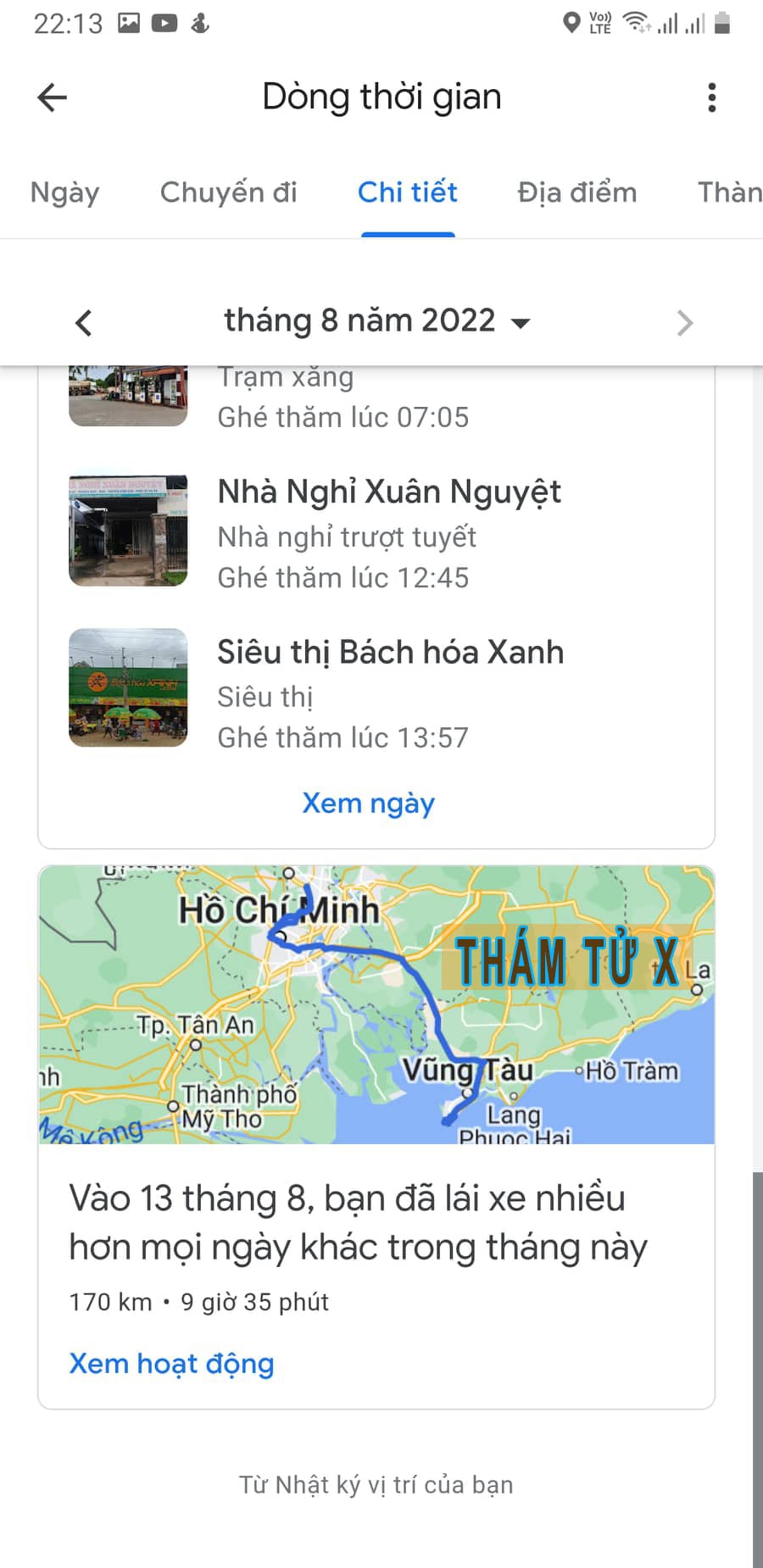Image resolution: width=763 pixels, height=1568 pixels.
Task: Open Nhà Nghỉ Xuân Nguyệt visit
Action: tap(388, 531)
